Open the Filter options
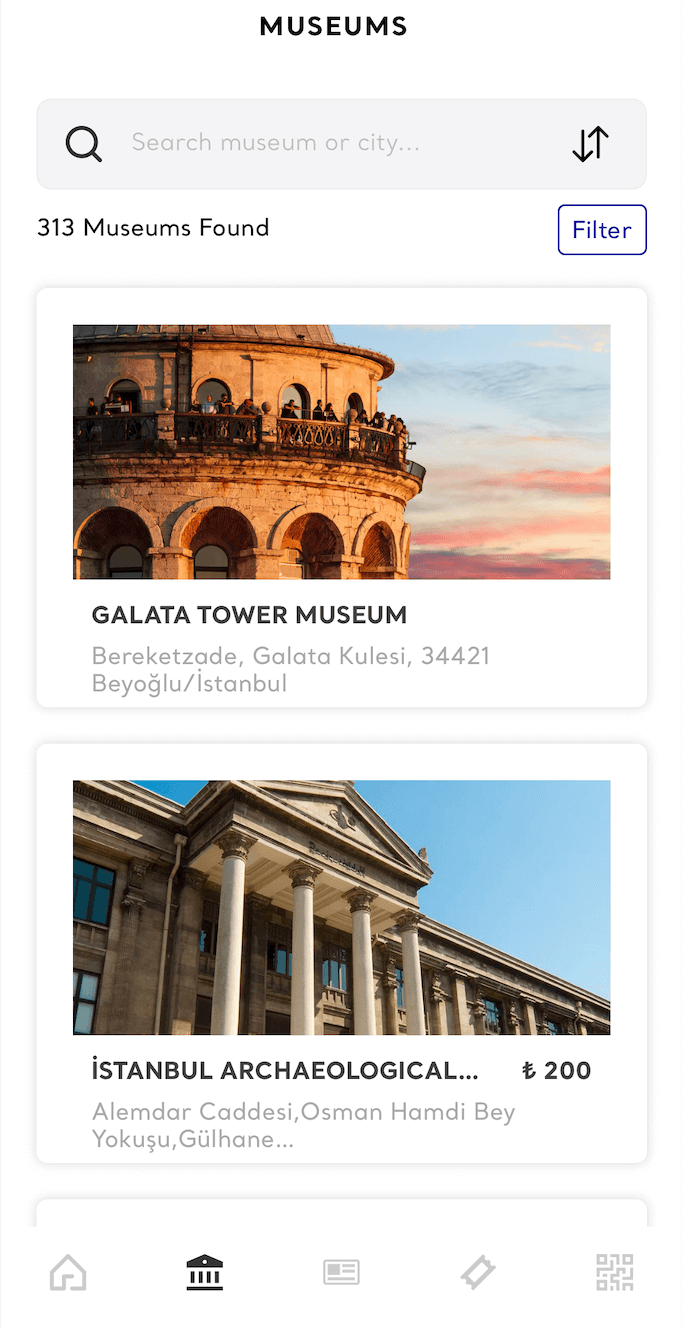The width and height of the screenshot is (682, 1328). (602, 230)
